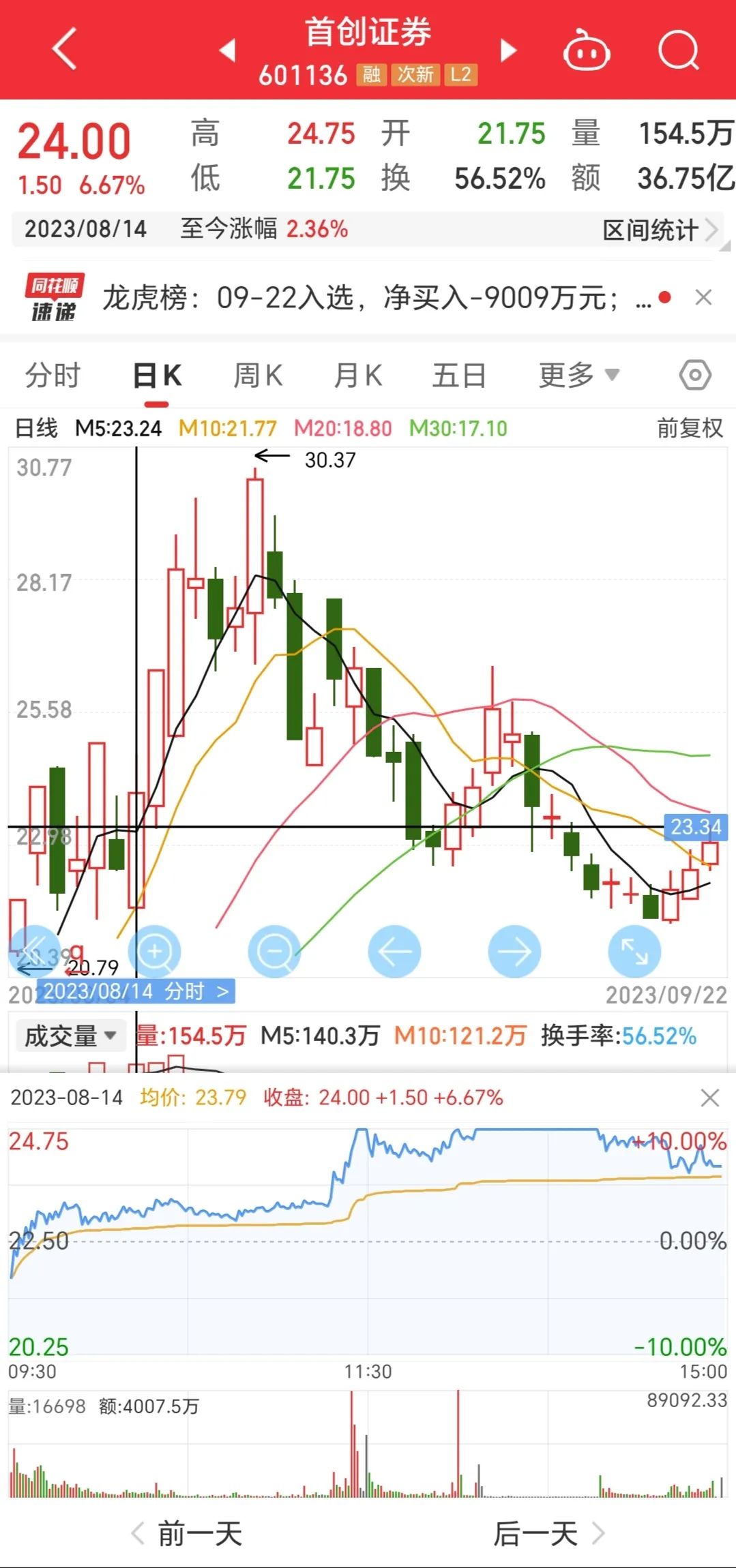Open the 成交量 indicator dropdown

70,1036
